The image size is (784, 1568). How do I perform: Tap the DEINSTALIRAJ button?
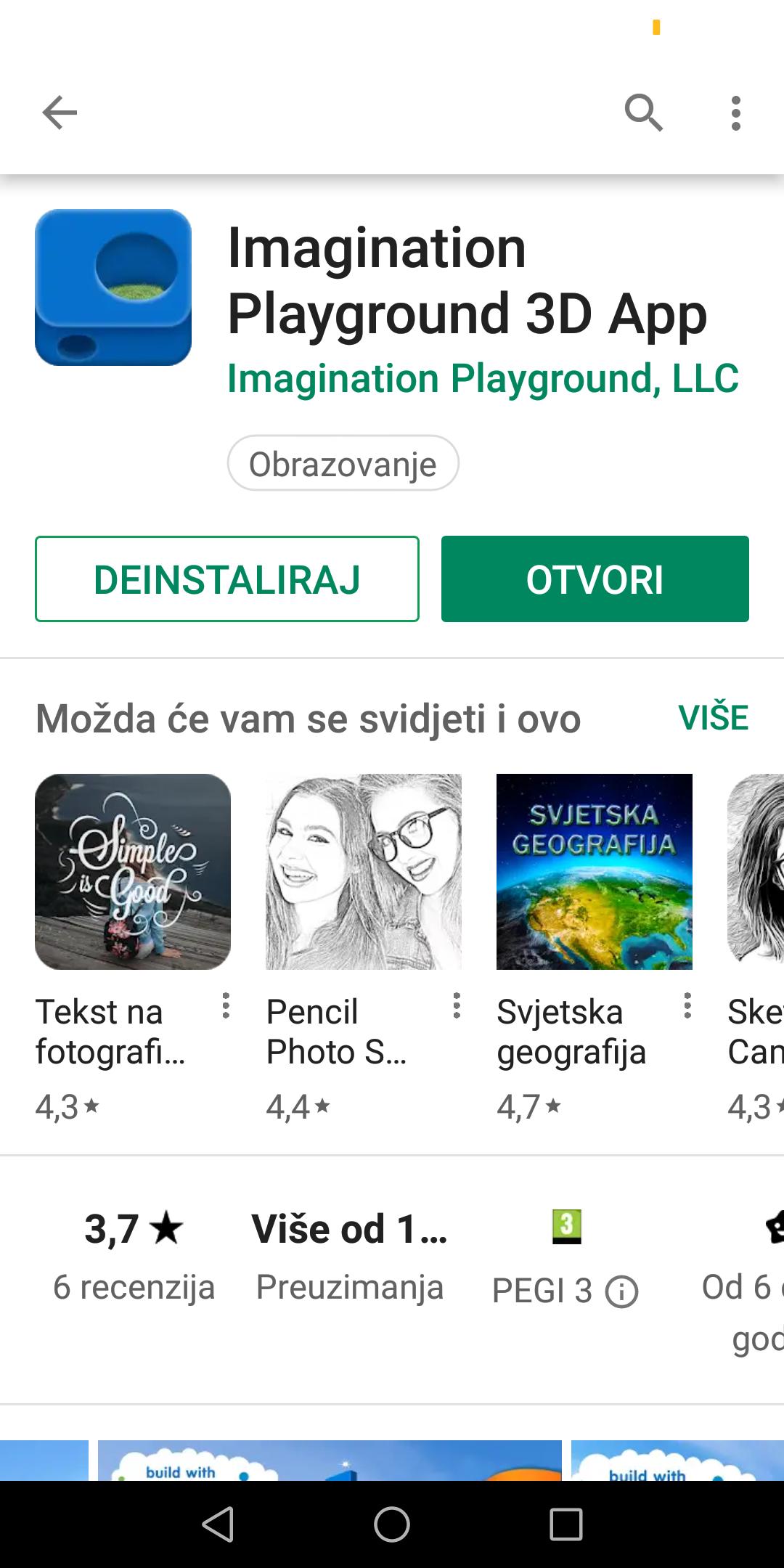(227, 579)
